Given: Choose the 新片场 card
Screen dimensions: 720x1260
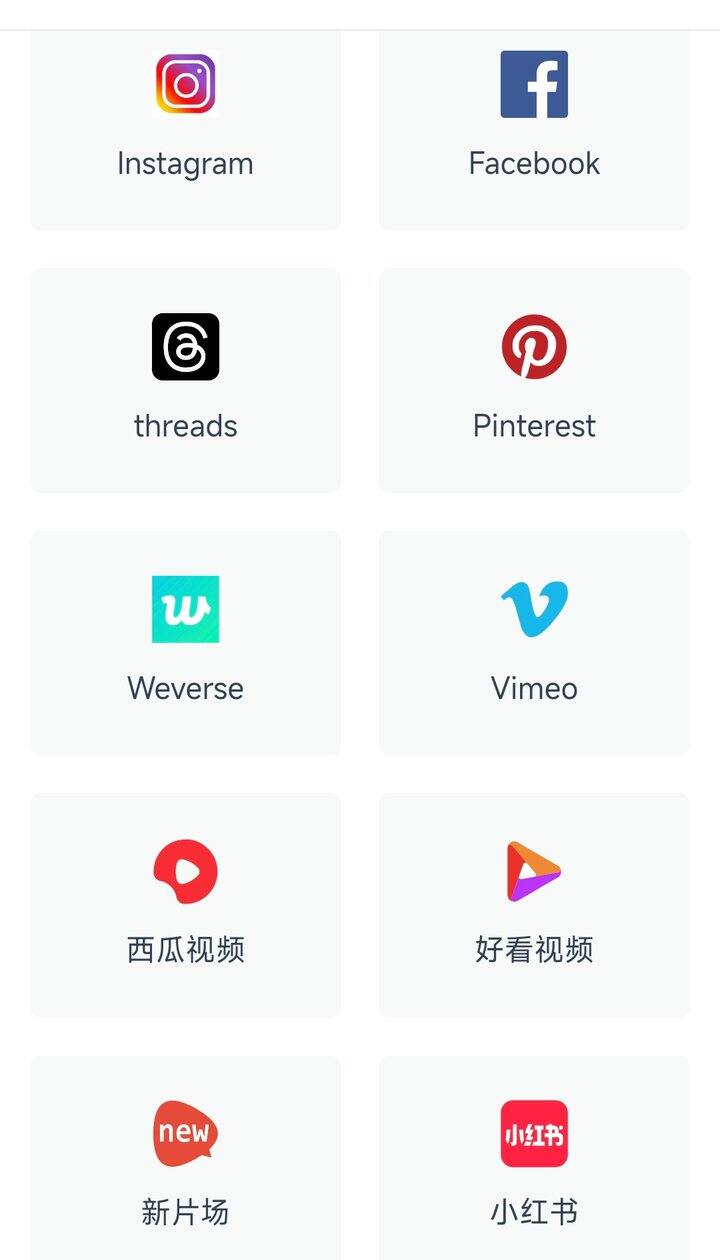Looking at the screenshot, I should pos(185,1158).
